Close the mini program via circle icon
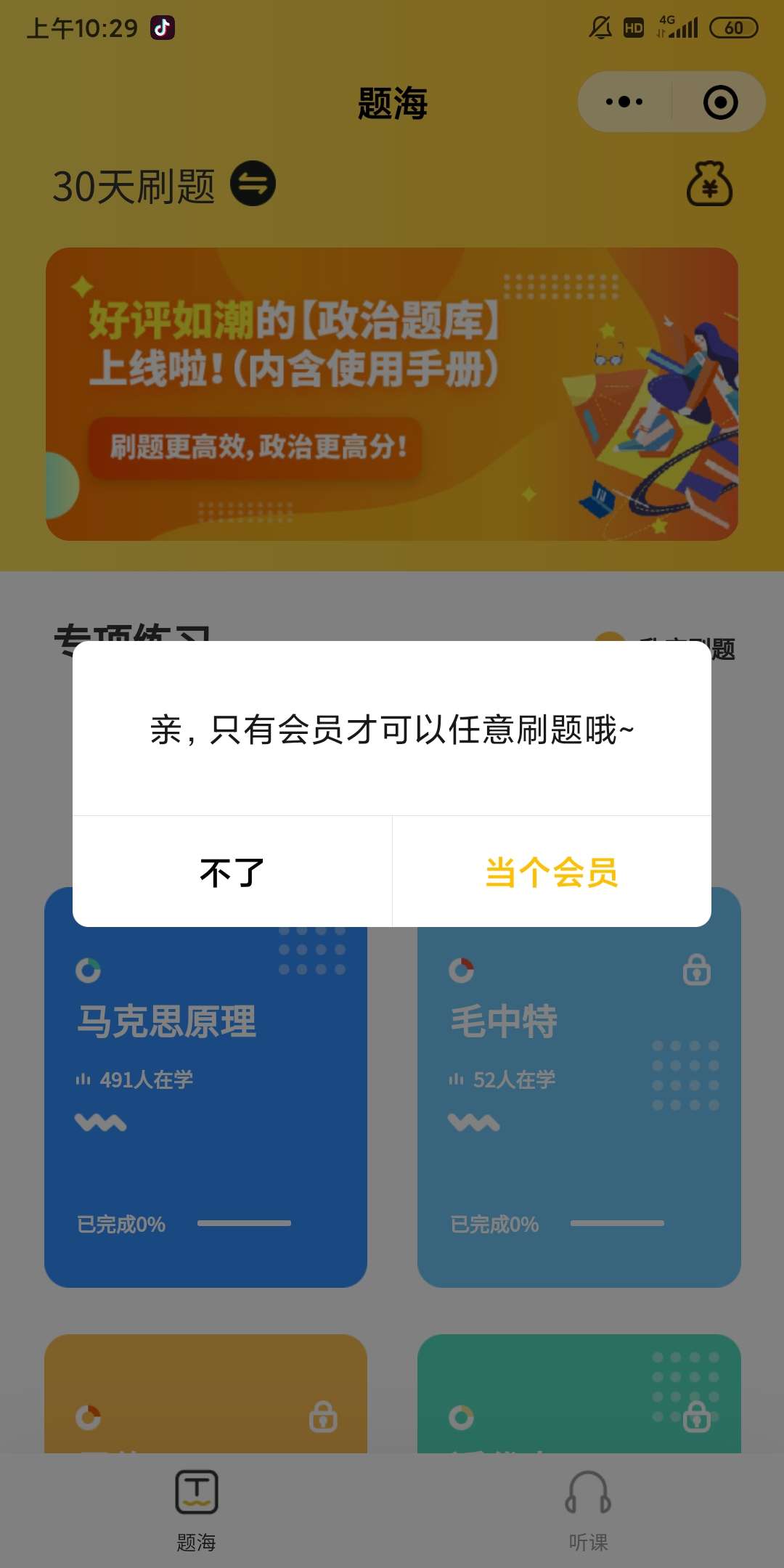This screenshot has height=1568, width=784. (x=720, y=102)
